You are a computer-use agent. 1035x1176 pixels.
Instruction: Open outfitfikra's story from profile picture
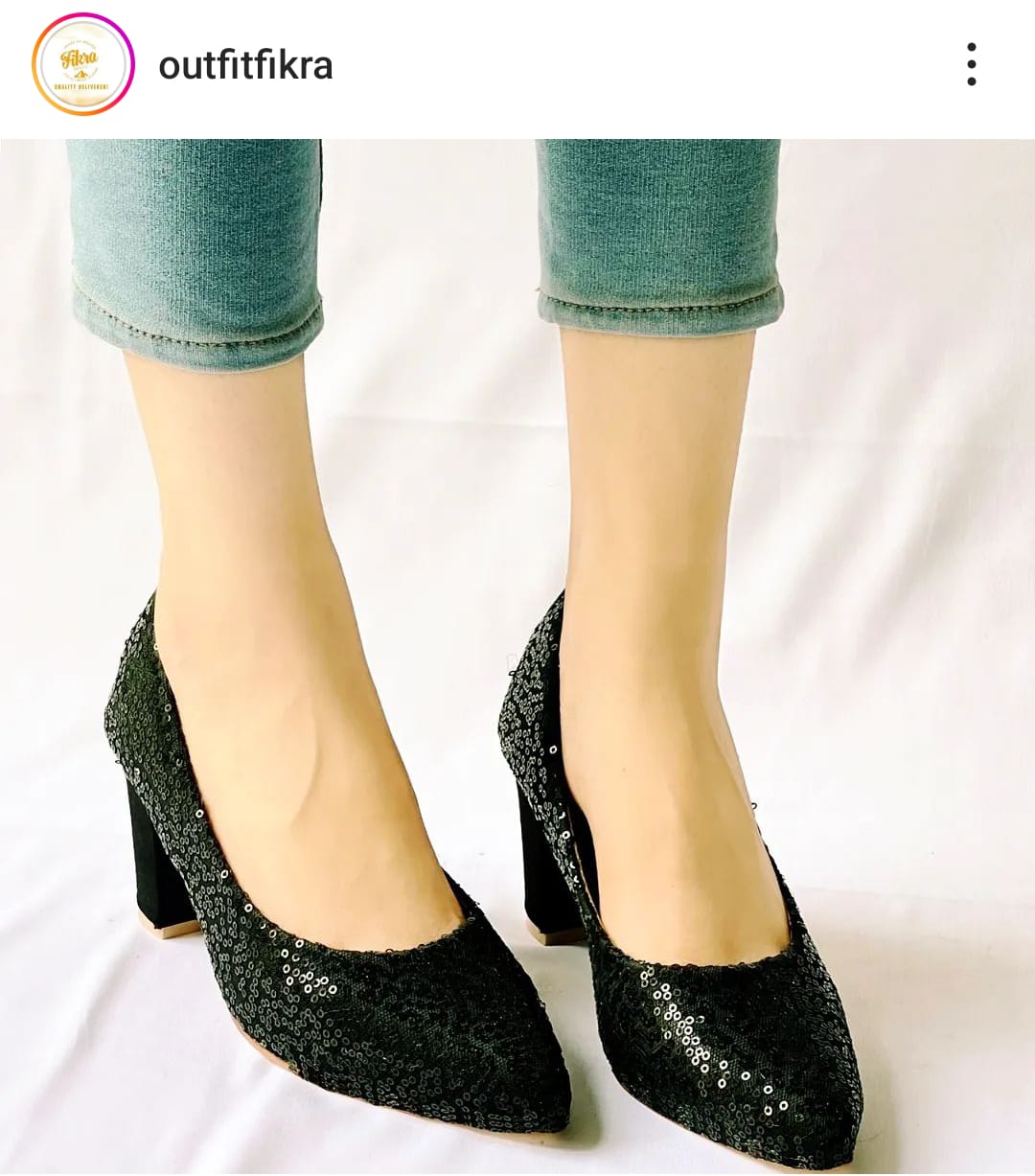tap(83, 65)
